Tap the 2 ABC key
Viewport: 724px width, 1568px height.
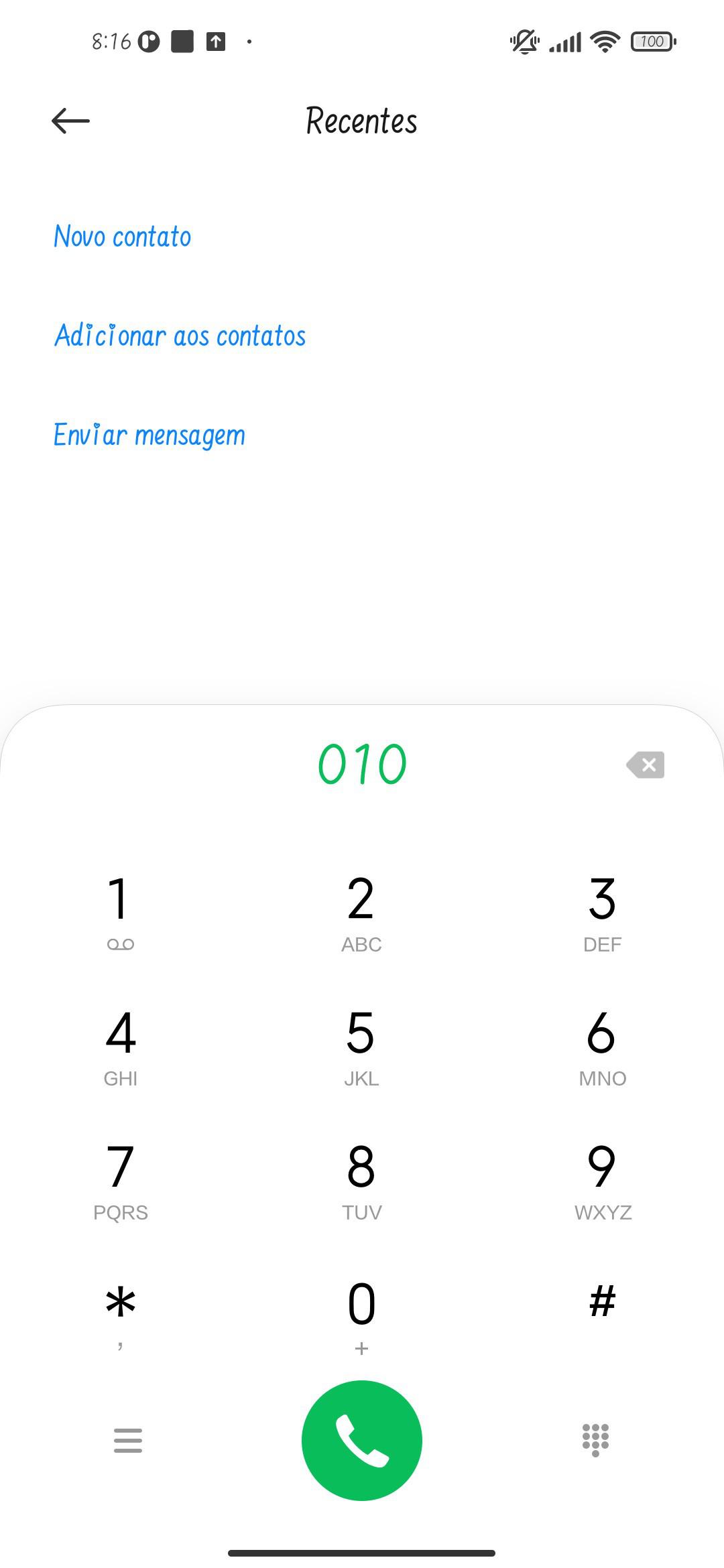361,913
